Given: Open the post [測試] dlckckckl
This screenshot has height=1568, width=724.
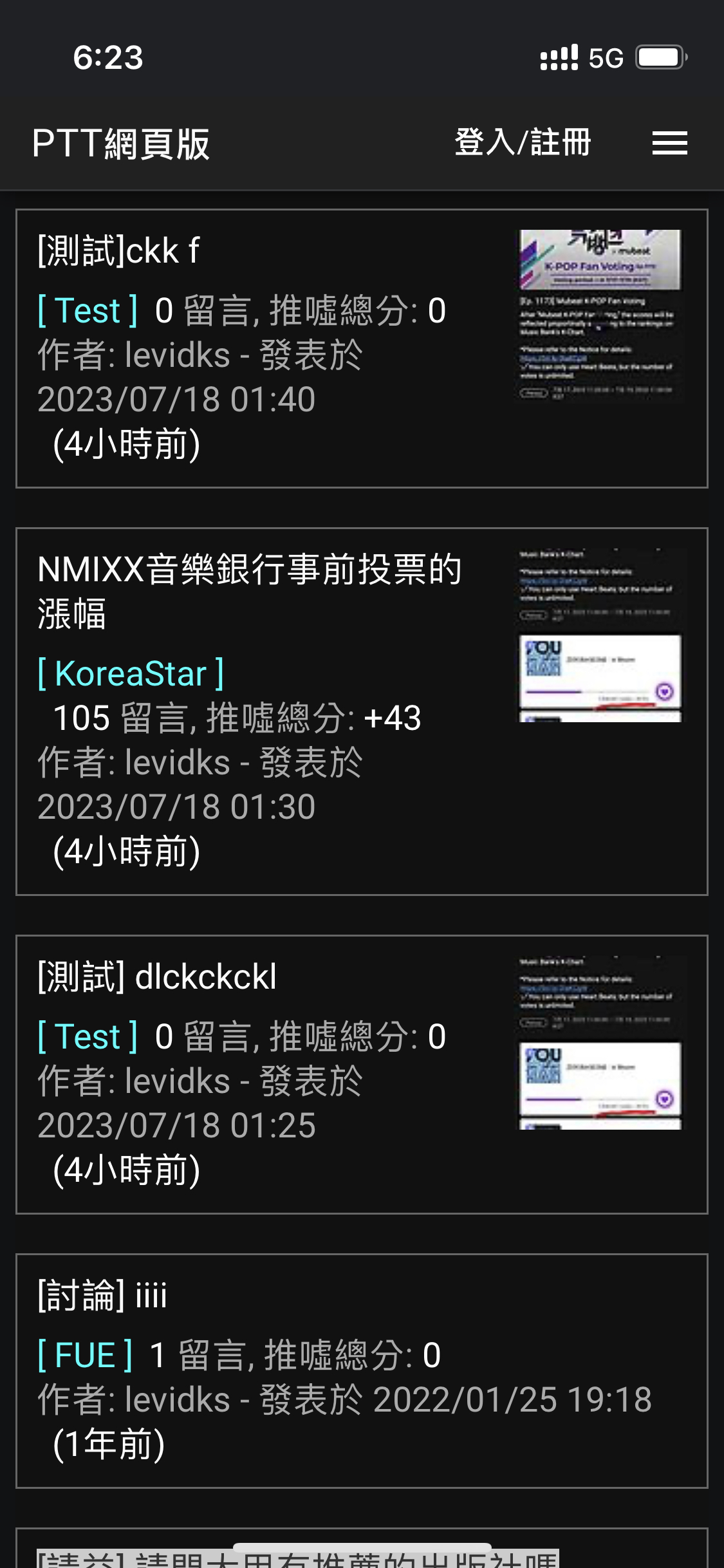Looking at the screenshot, I should [157, 976].
